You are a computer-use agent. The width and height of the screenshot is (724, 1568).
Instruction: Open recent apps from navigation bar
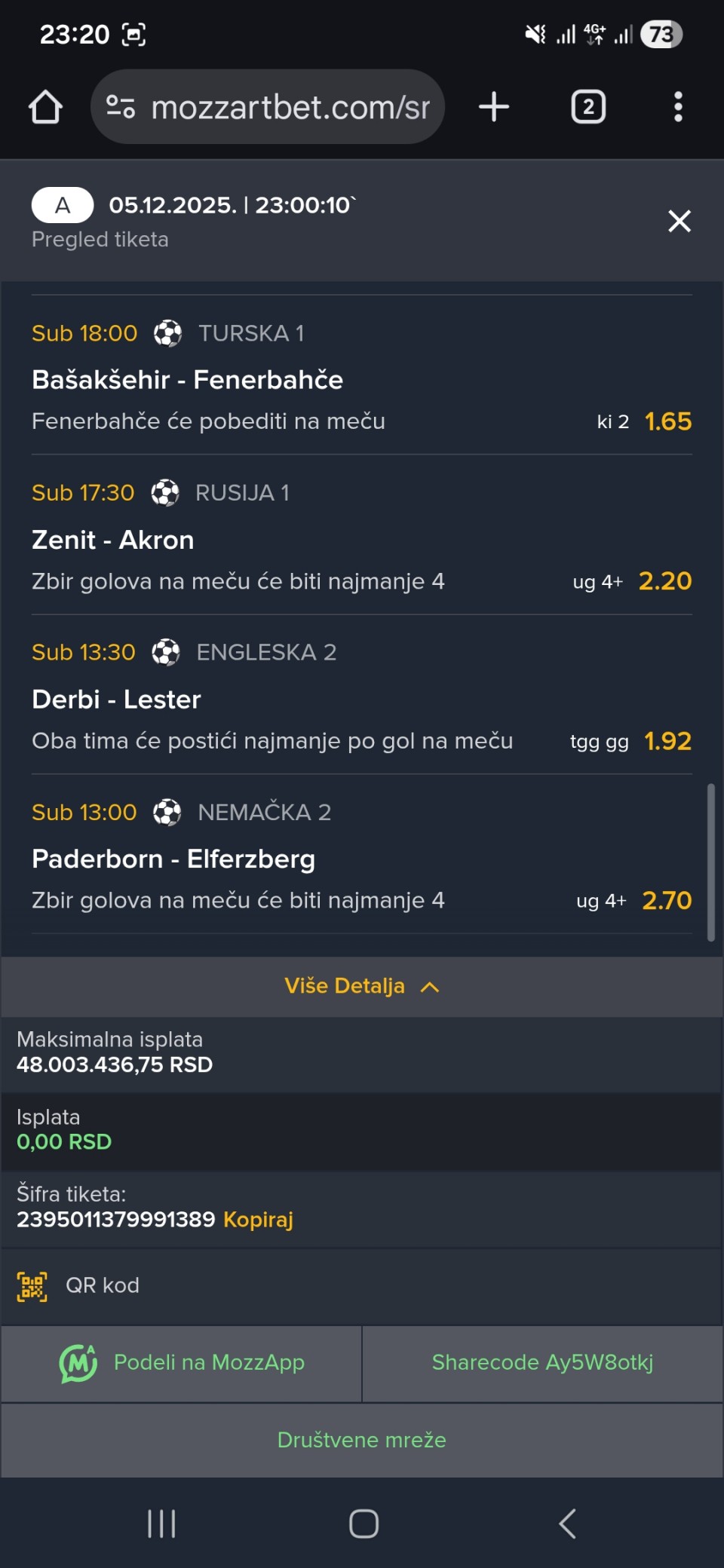click(161, 1524)
